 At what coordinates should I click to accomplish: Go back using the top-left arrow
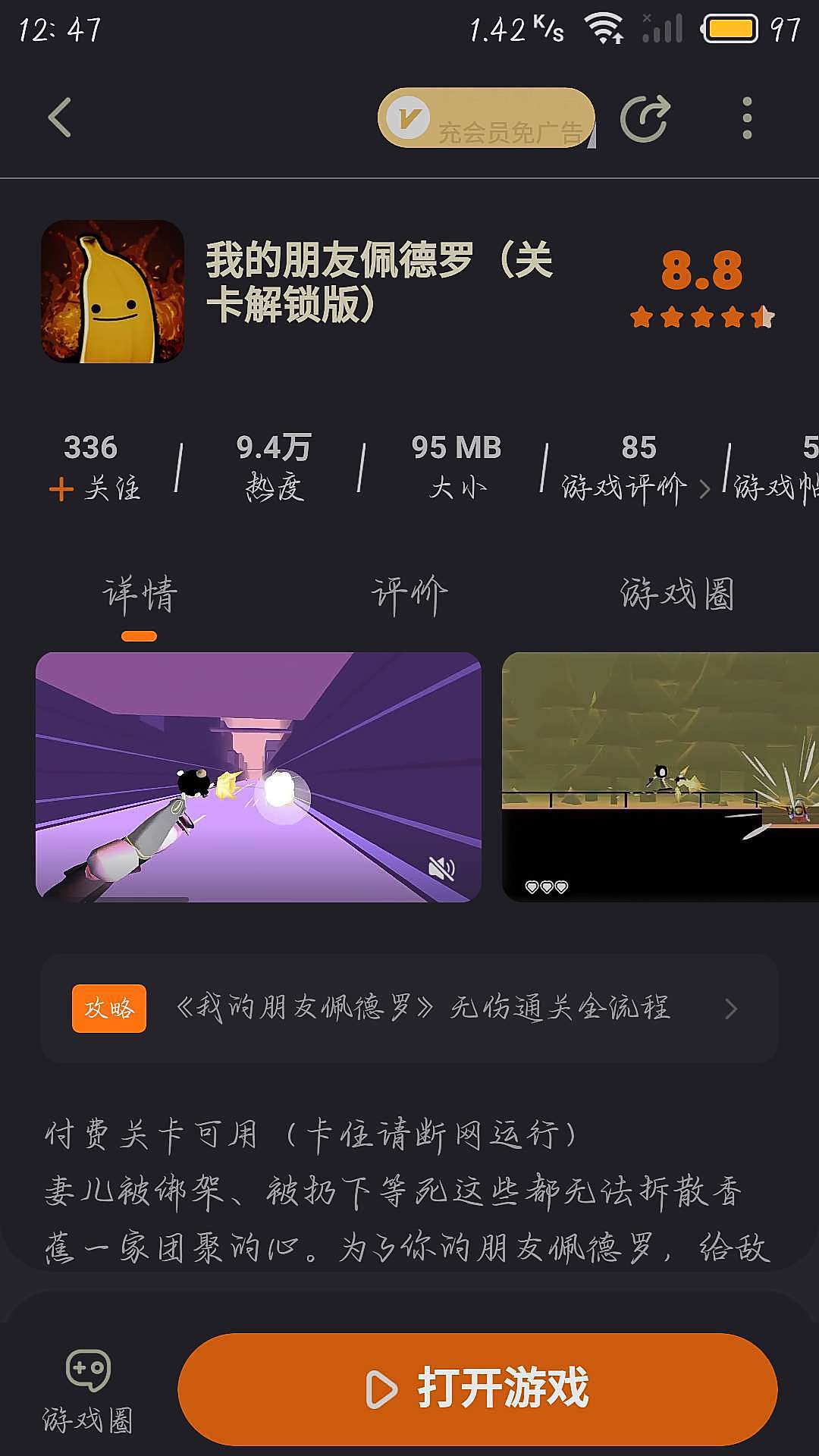(59, 118)
